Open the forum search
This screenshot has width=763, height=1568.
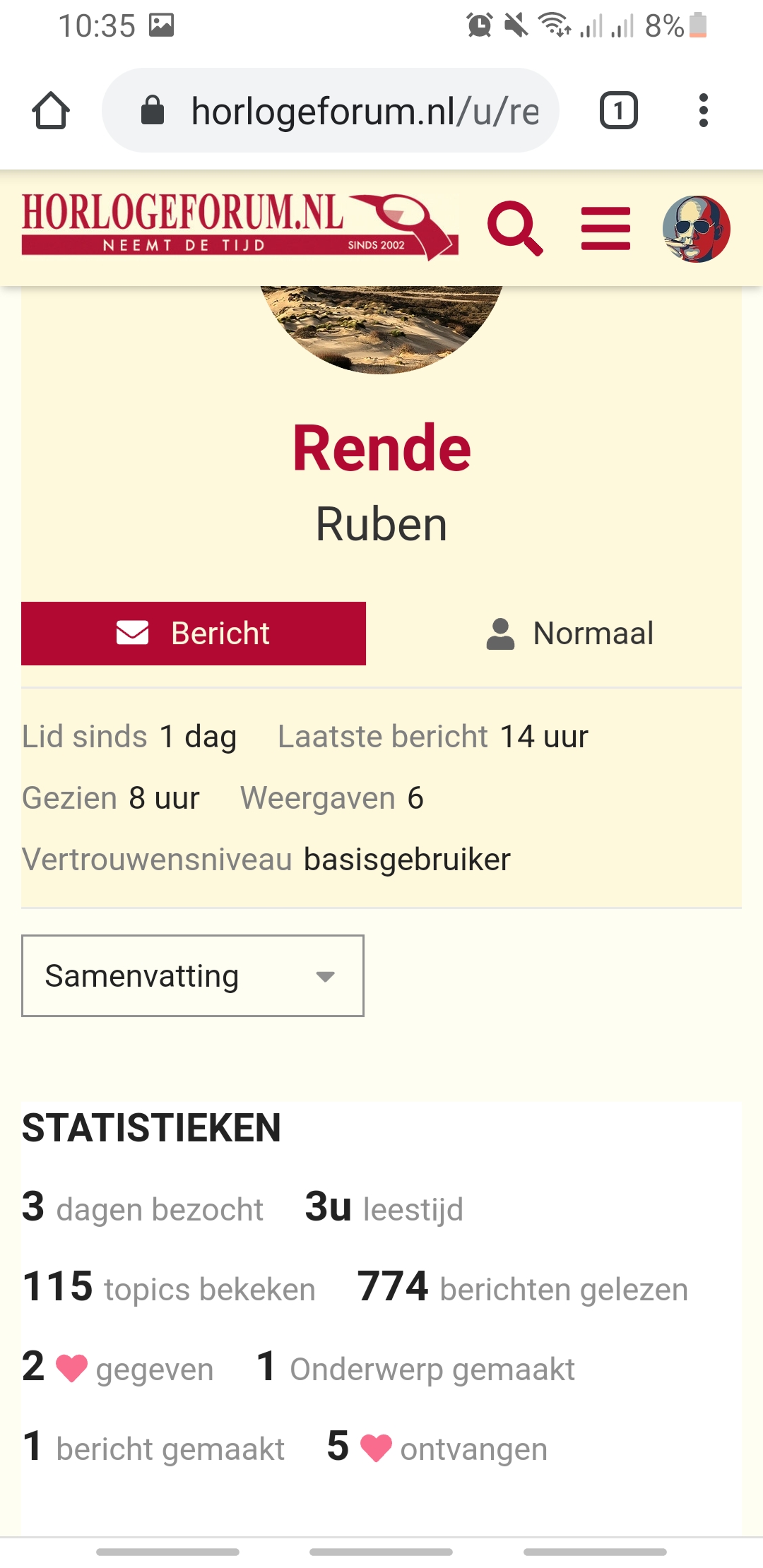pos(515,228)
